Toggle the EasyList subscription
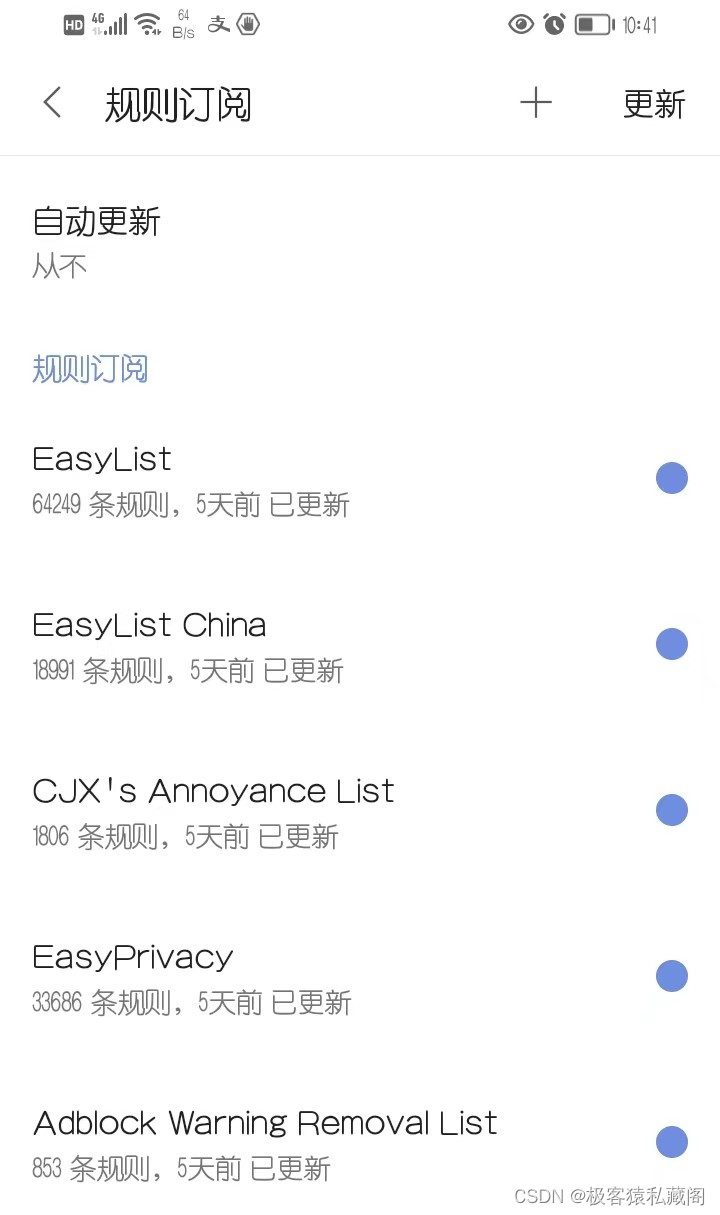 671,479
